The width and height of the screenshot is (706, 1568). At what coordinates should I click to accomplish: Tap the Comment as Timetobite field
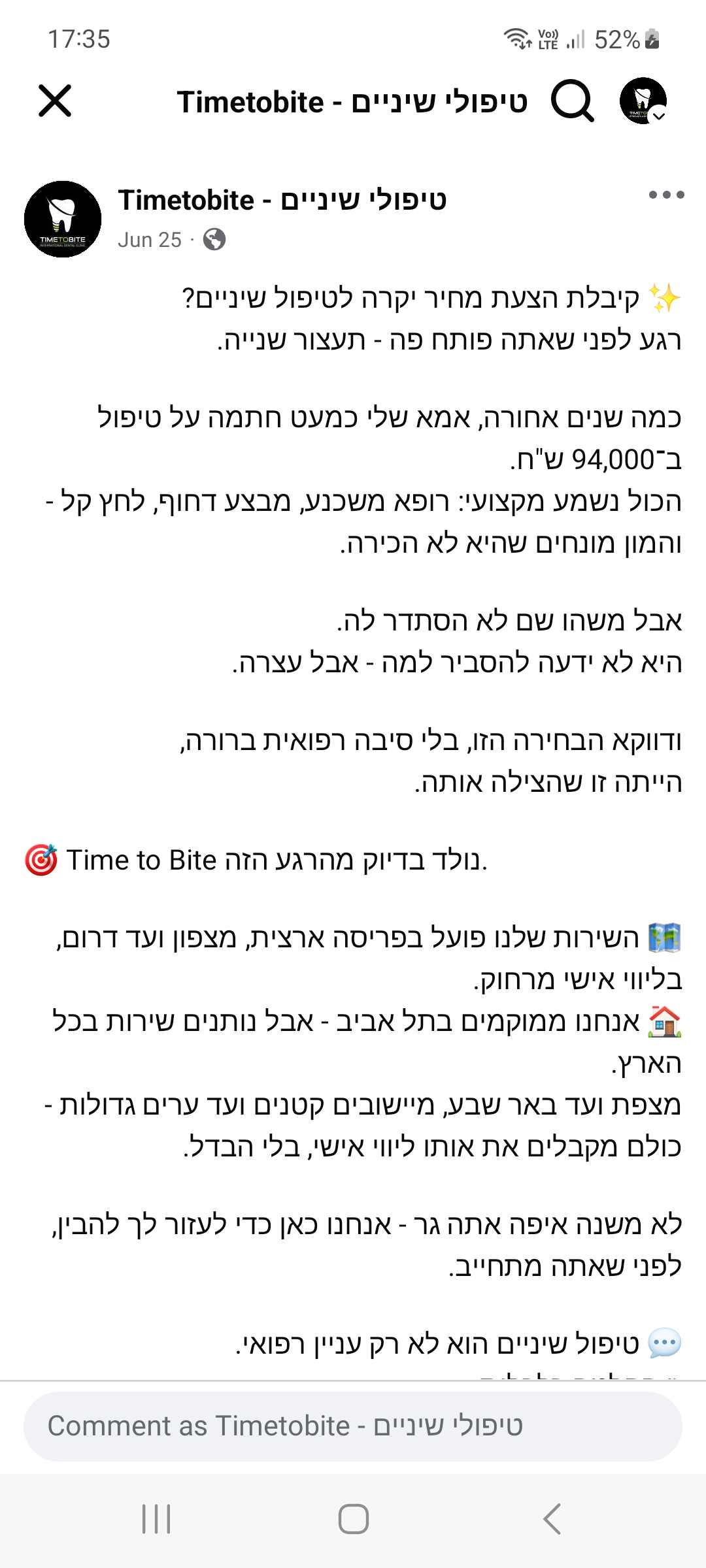353,1426
